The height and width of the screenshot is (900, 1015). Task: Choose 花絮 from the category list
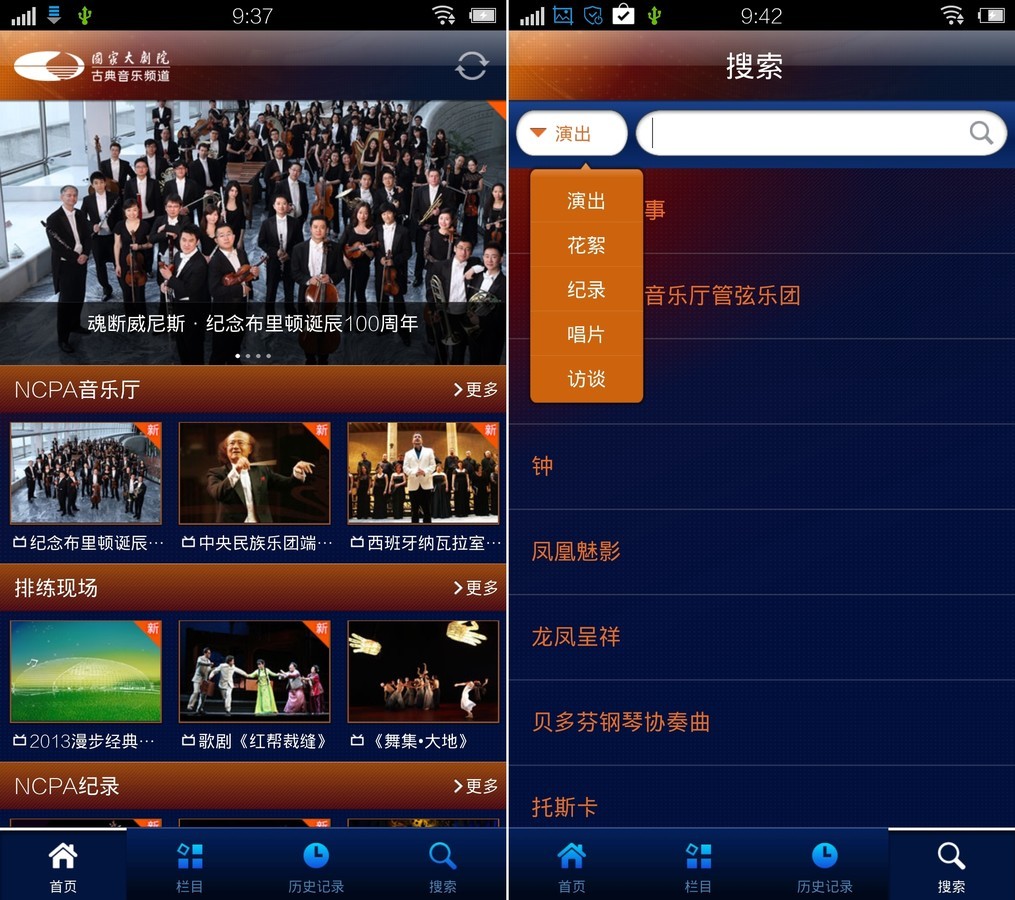[586, 245]
